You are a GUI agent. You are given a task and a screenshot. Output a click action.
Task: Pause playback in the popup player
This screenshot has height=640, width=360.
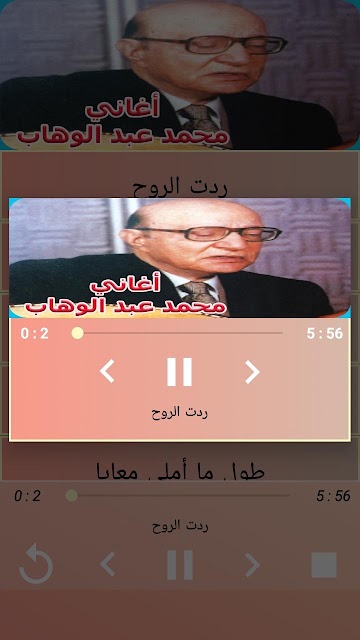(180, 372)
